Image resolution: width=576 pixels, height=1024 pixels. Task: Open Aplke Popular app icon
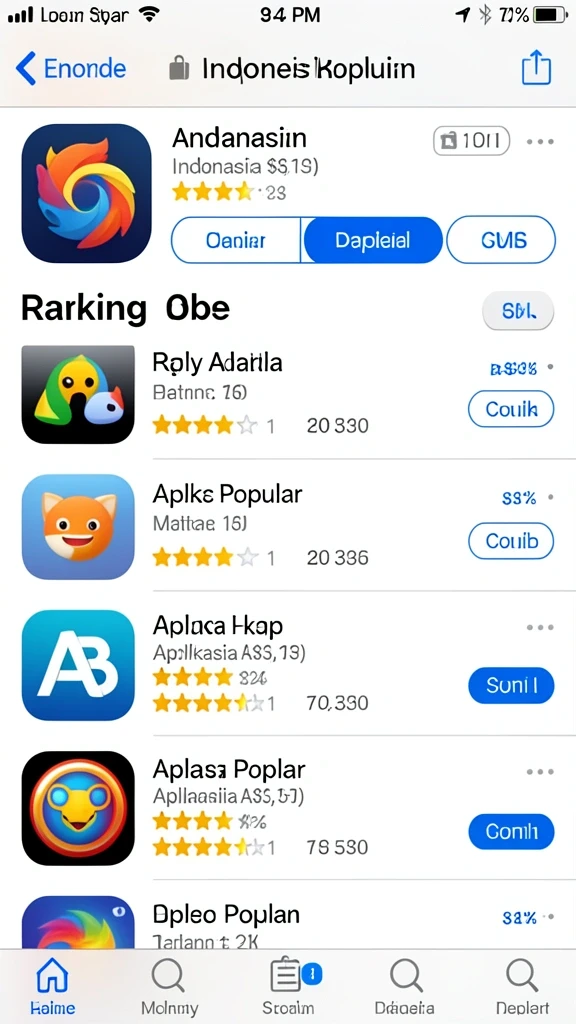(78, 527)
